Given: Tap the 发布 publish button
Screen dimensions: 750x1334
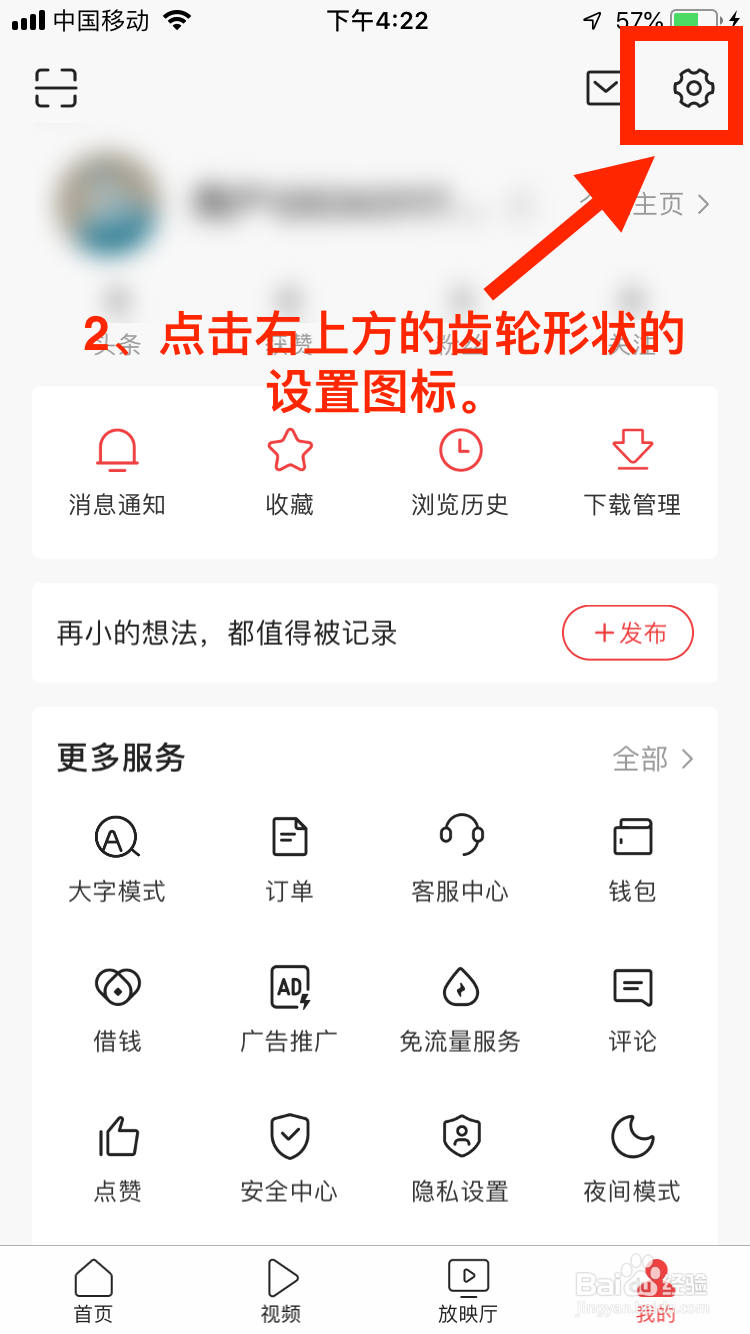Looking at the screenshot, I should tap(628, 632).
